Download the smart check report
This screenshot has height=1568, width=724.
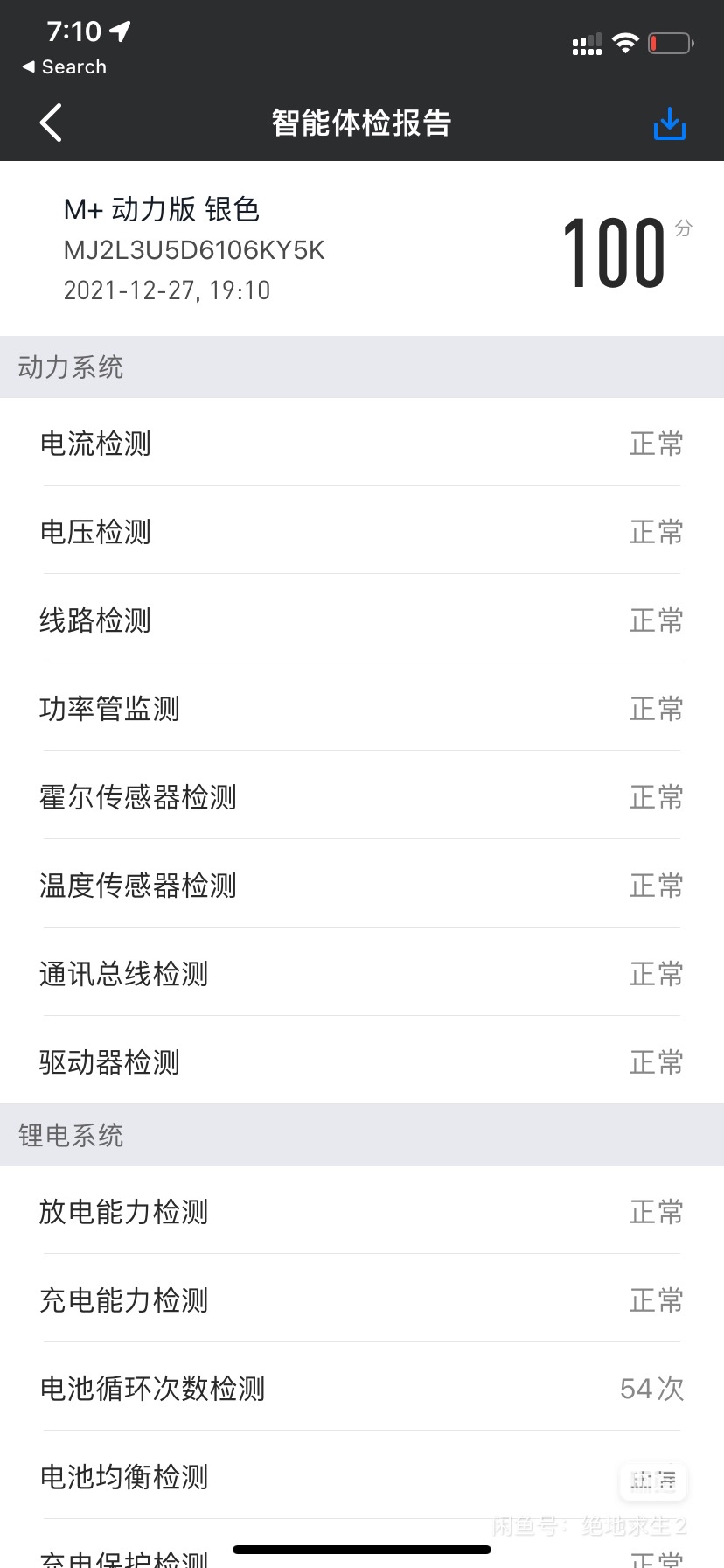pos(669,123)
